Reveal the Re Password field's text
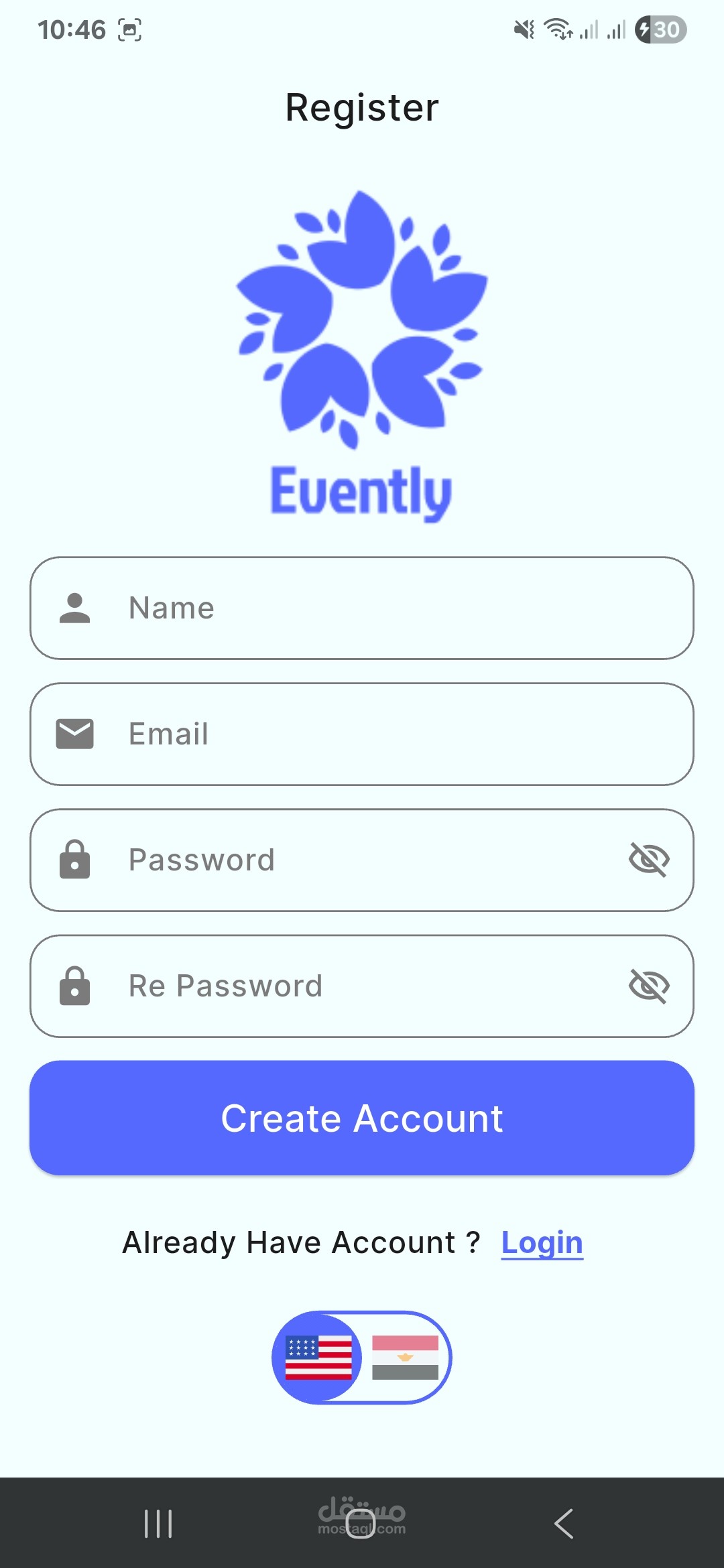Viewport: 724px width, 1568px height. [x=649, y=986]
